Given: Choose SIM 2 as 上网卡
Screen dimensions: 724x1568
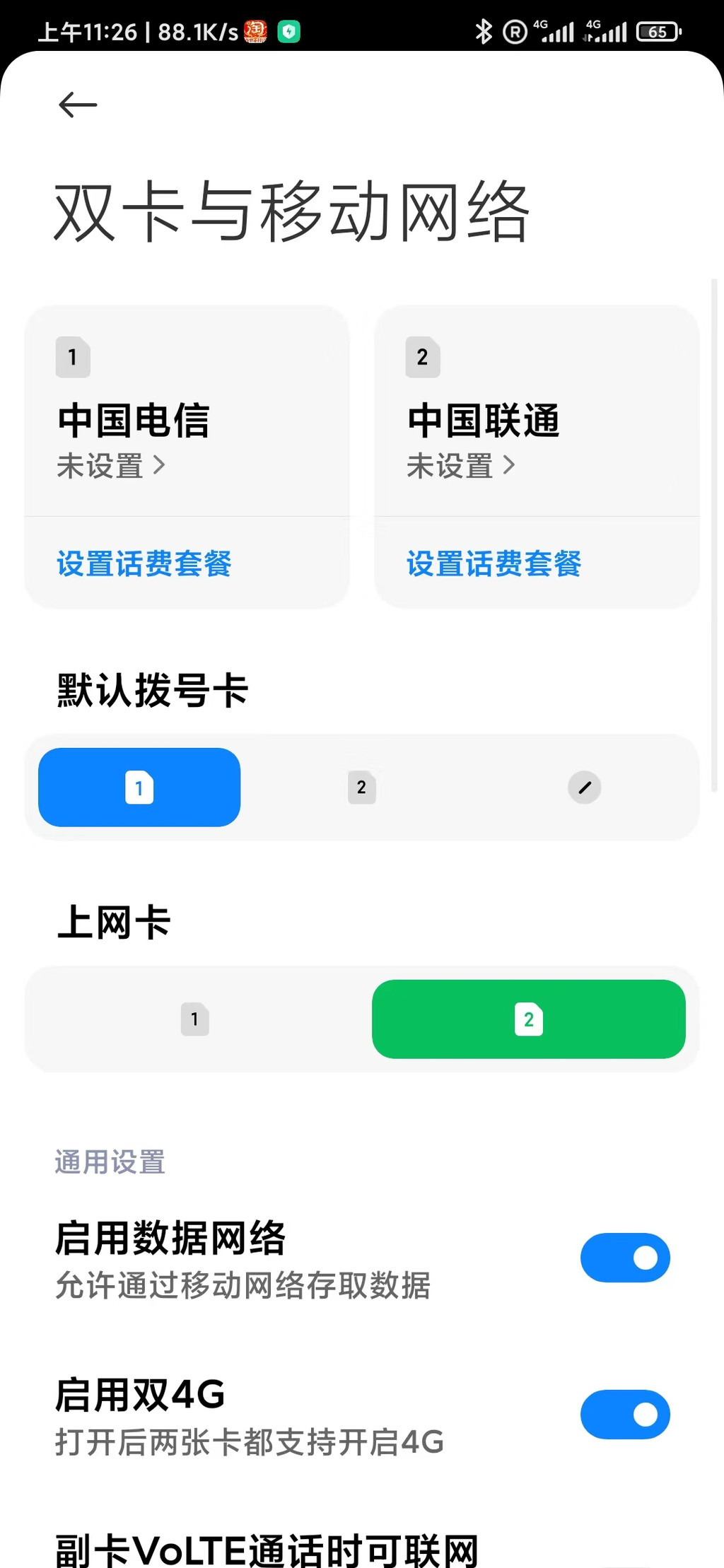Looking at the screenshot, I should [x=528, y=1019].
